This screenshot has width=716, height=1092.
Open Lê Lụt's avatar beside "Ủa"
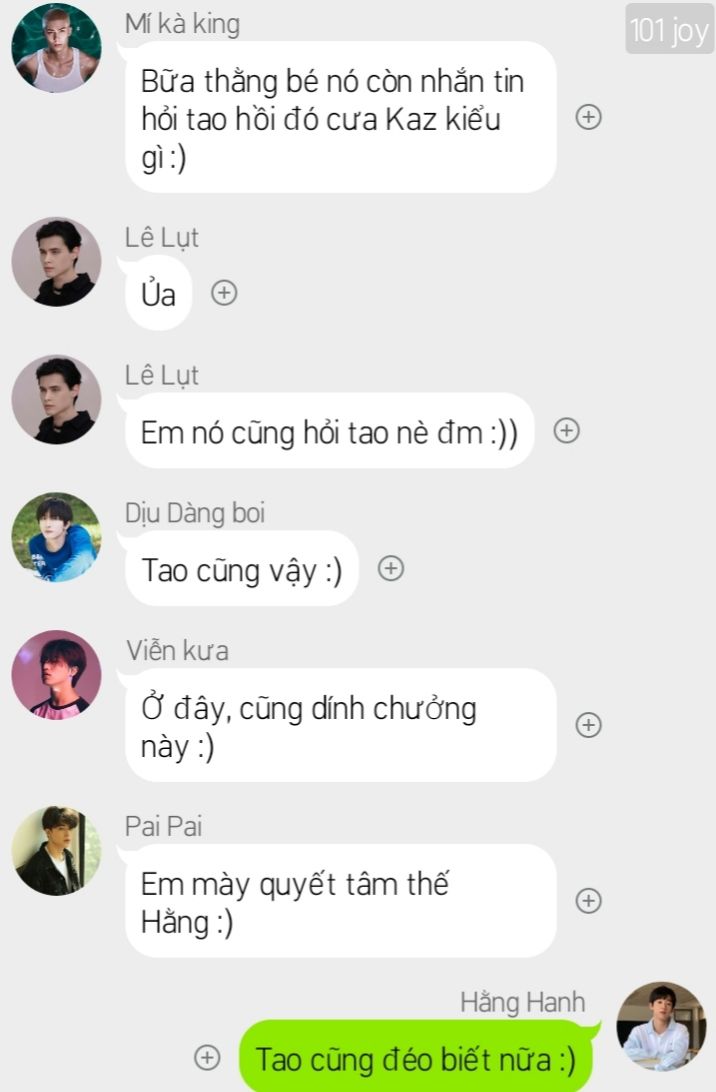click(x=56, y=262)
